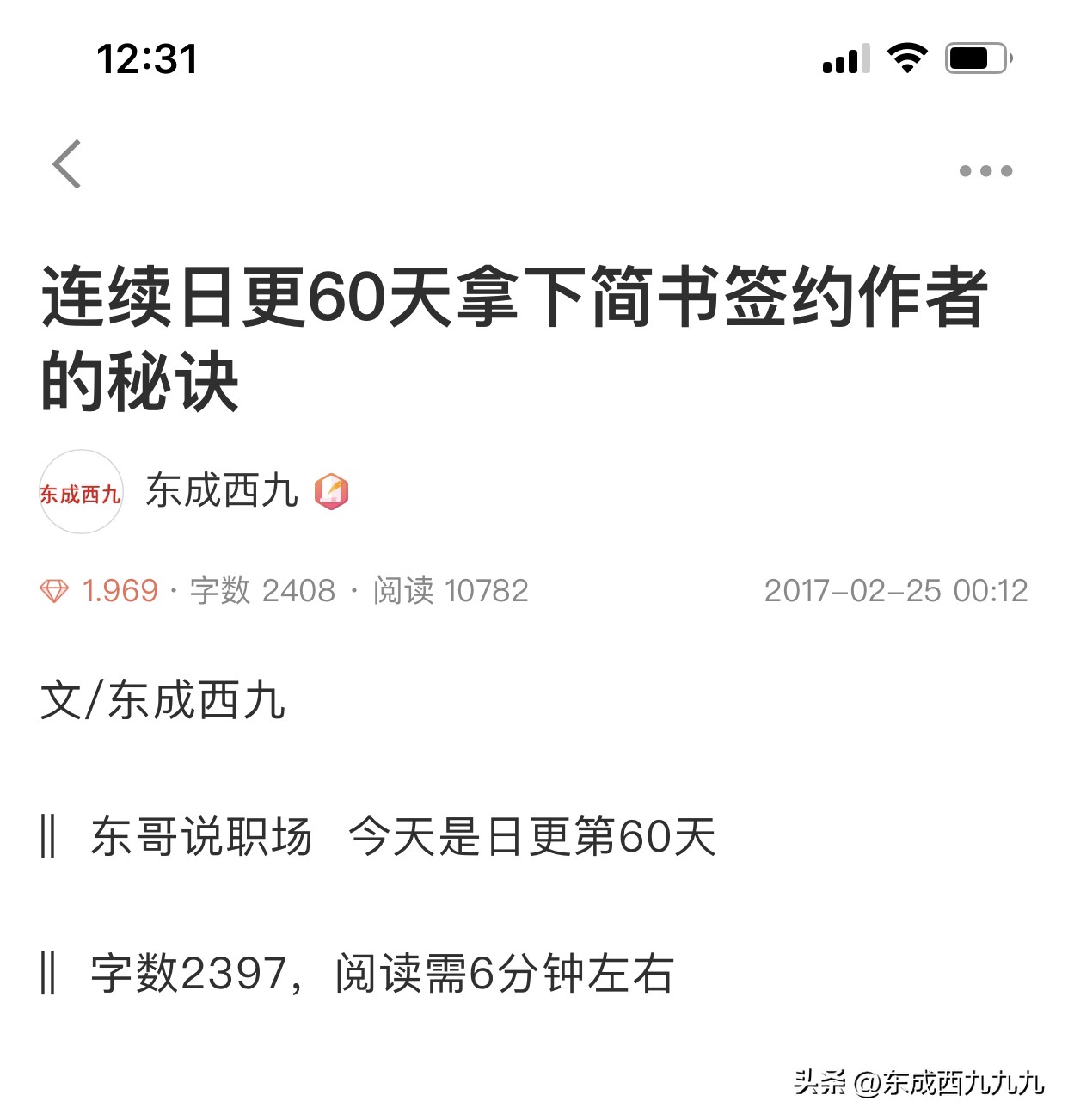Tap the Wi-Fi icon in status bar

click(907, 57)
